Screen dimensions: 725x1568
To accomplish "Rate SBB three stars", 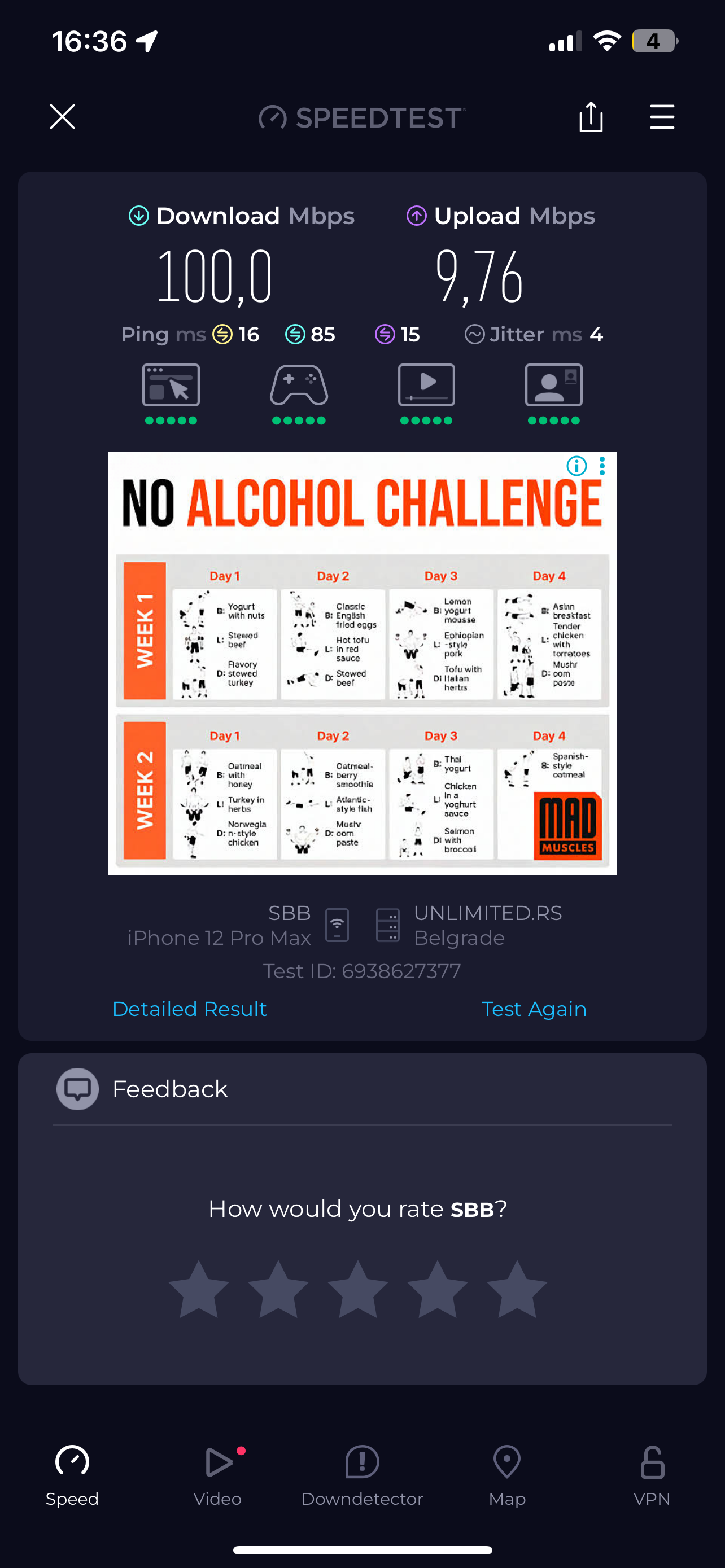I will click(x=358, y=1290).
